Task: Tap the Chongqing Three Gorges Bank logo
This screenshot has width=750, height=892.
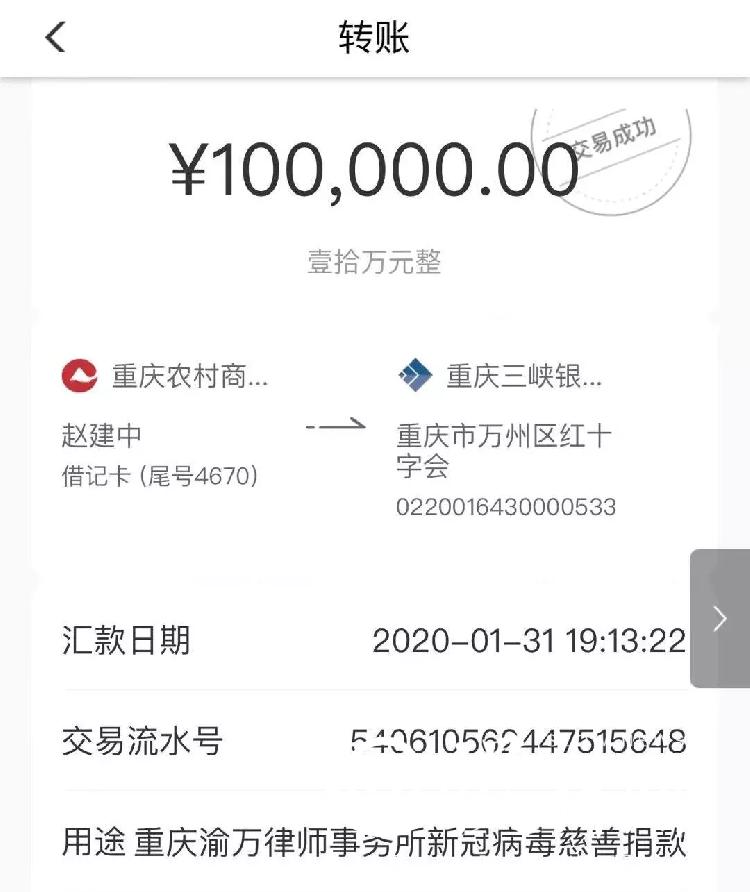Action: tap(415, 377)
